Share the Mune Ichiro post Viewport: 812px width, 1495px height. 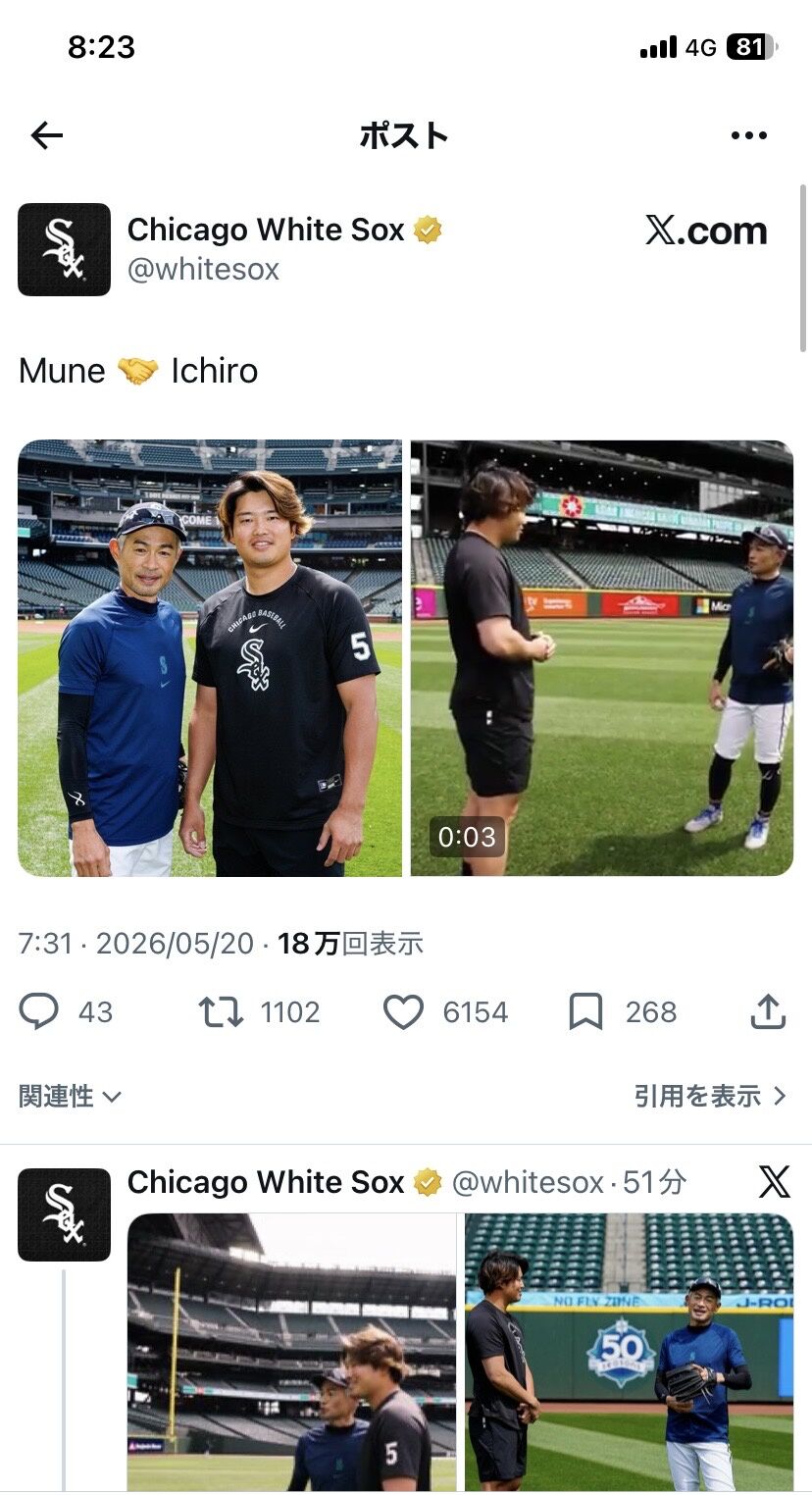(x=768, y=1011)
